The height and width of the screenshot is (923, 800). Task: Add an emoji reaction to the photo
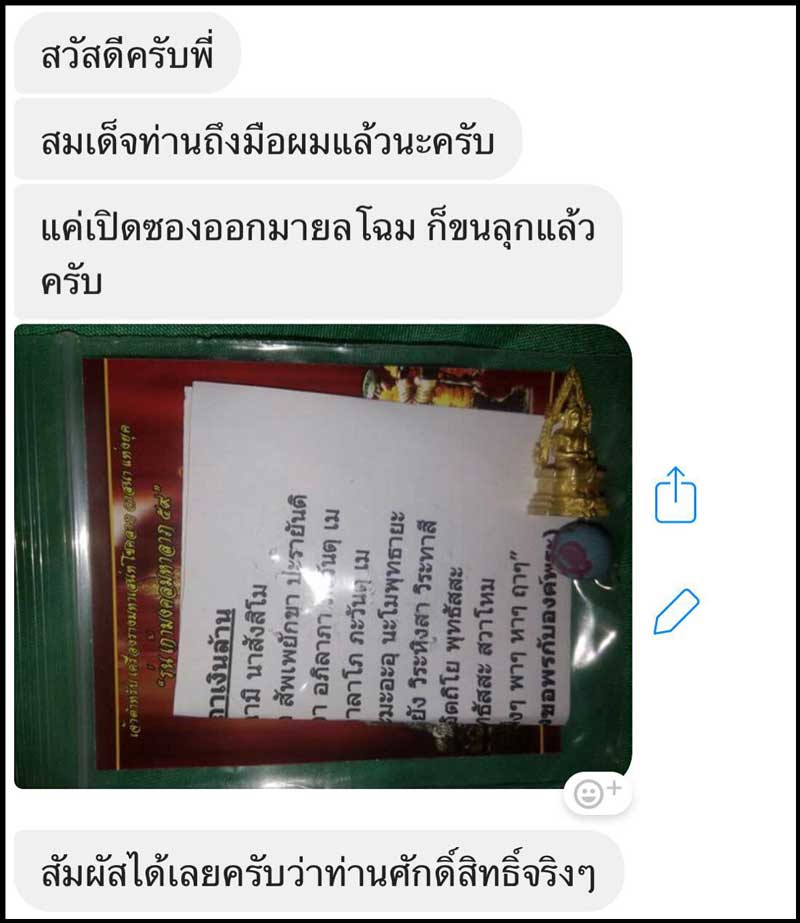[x=598, y=794]
